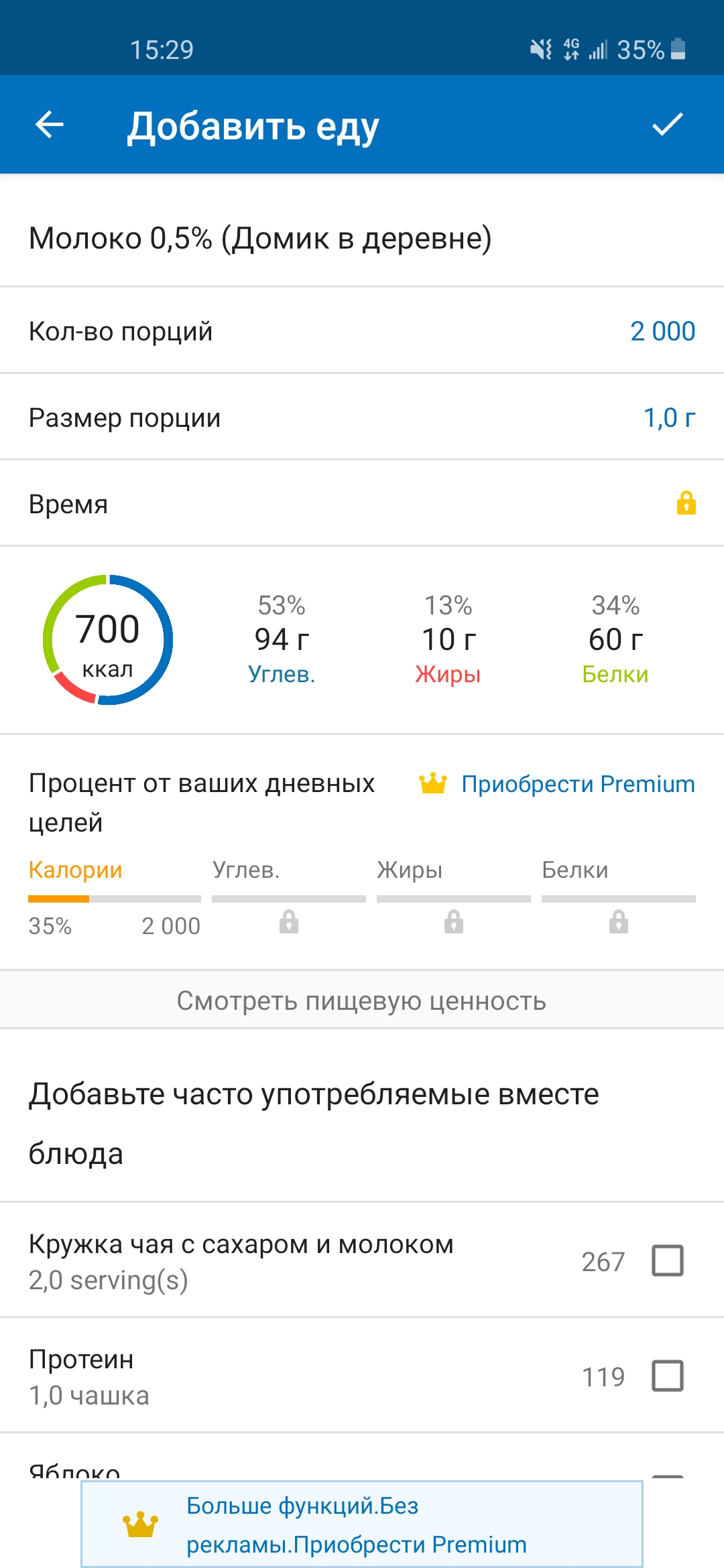Confirm adding food with the checkmark
The image size is (724, 1568).
click(x=668, y=125)
